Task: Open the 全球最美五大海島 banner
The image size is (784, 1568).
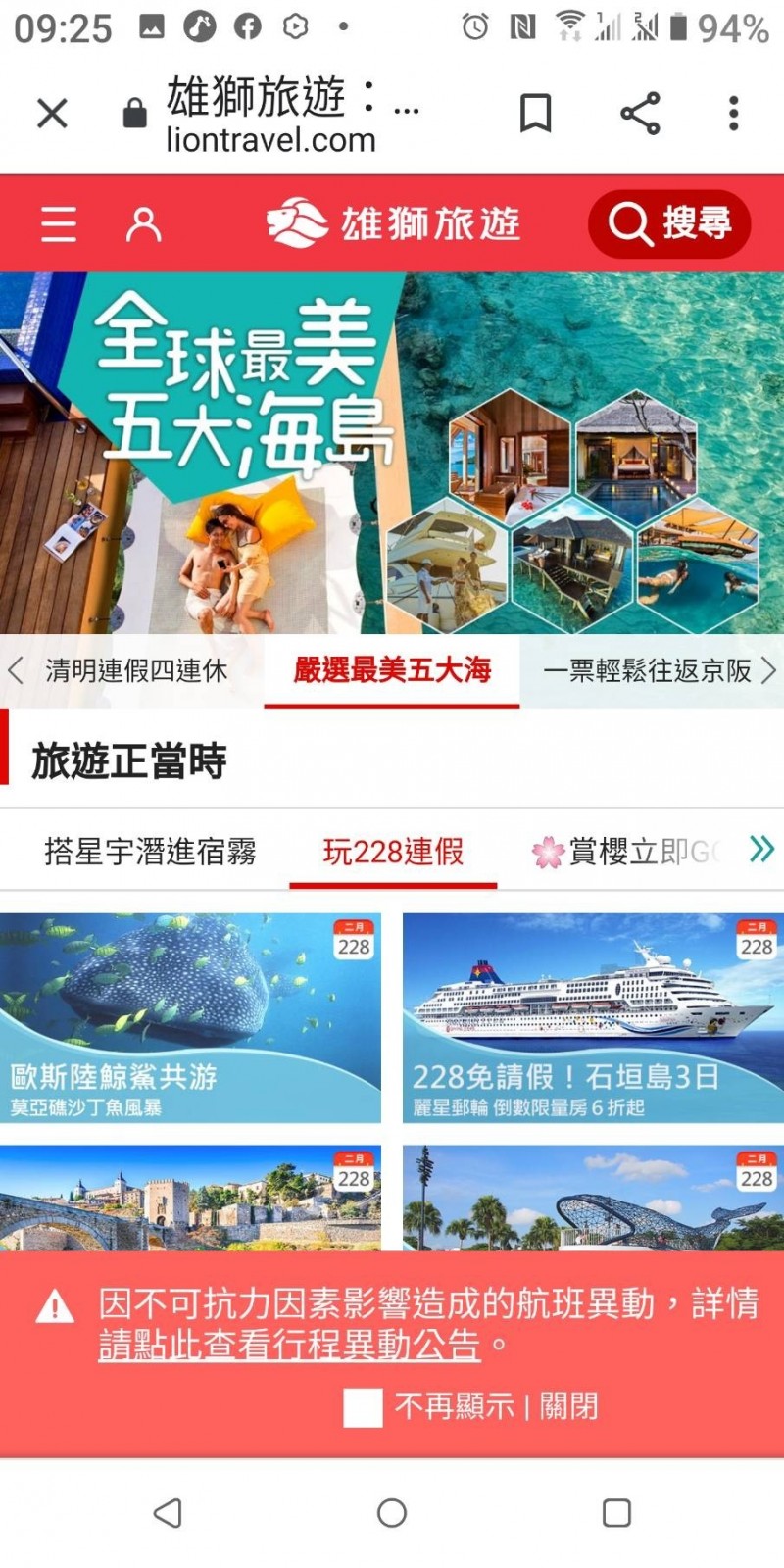Action: (392, 453)
